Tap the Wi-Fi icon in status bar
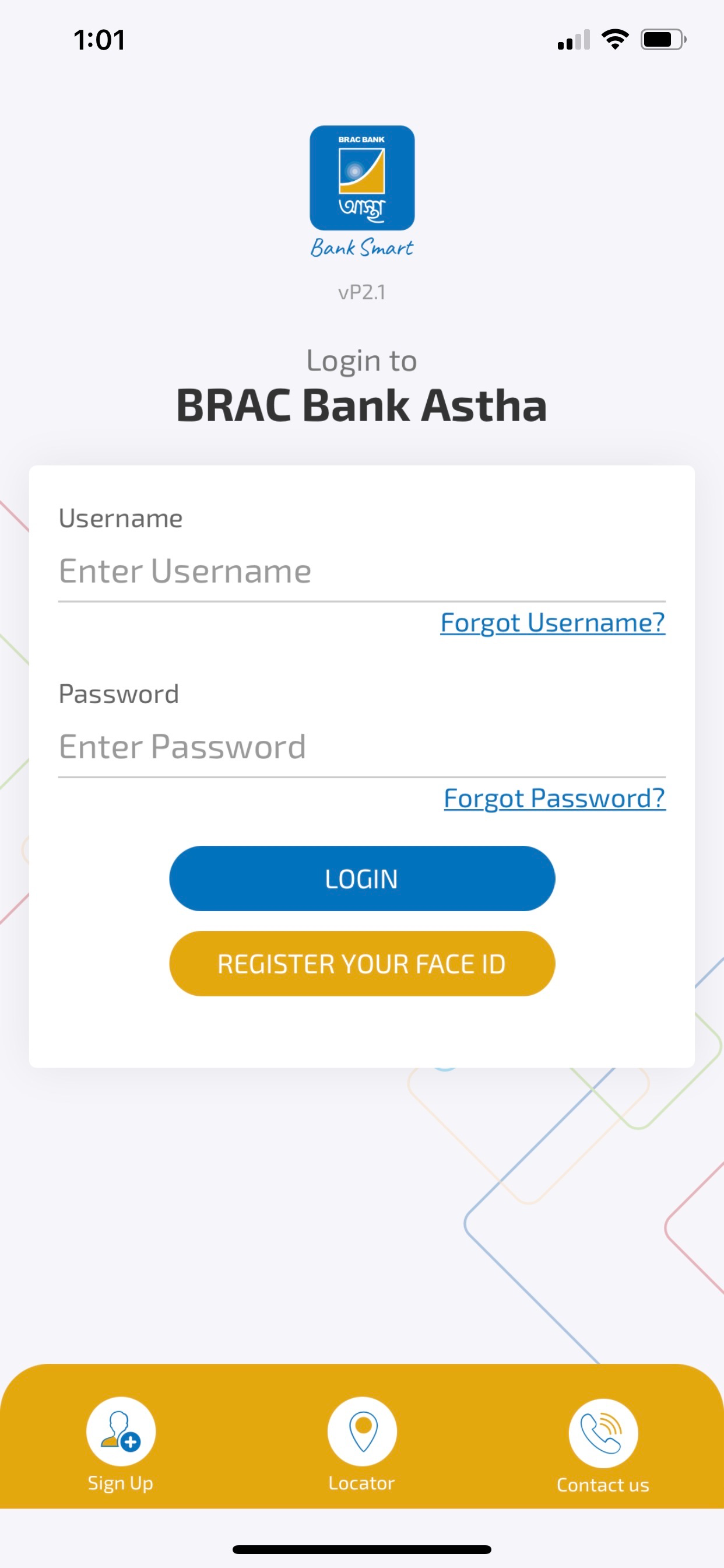Viewport: 724px width, 1568px height. 614,38
